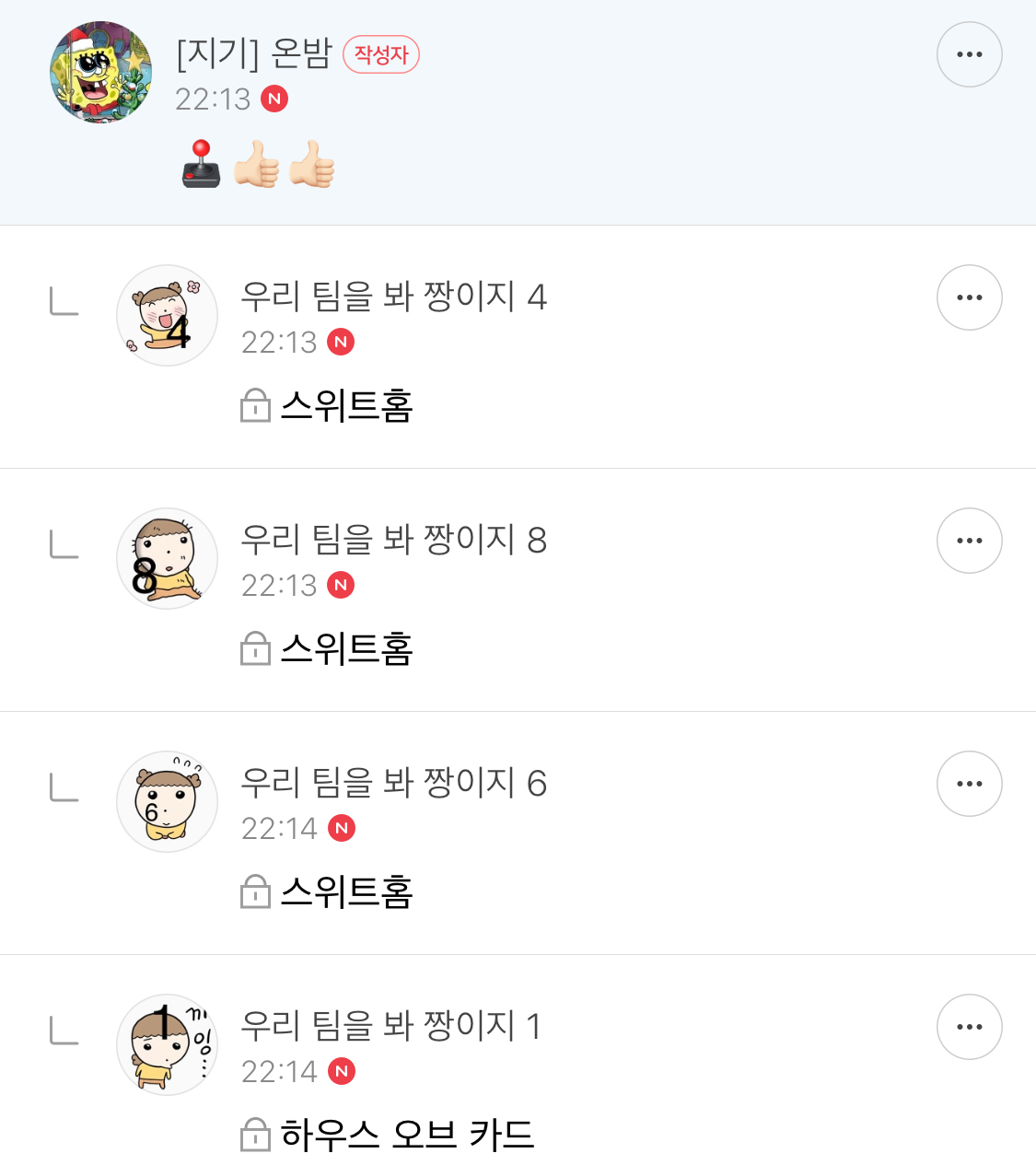Open the more options menu on 온밤's comment
Image resolution: width=1036 pixels, height=1165 pixels.
[969, 54]
